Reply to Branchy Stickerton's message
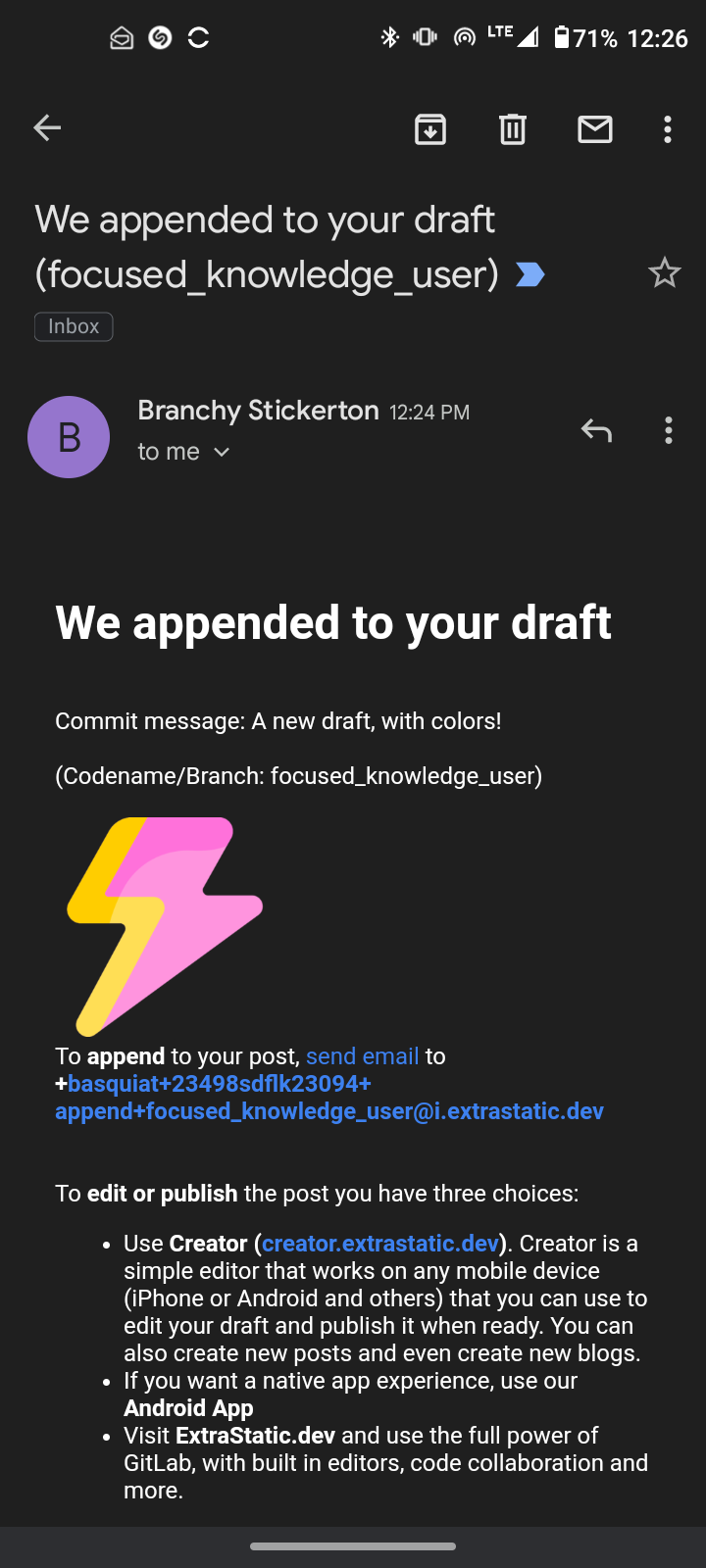This screenshot has height=1568, width=706. pyautogui.click(x=596, y=430)
